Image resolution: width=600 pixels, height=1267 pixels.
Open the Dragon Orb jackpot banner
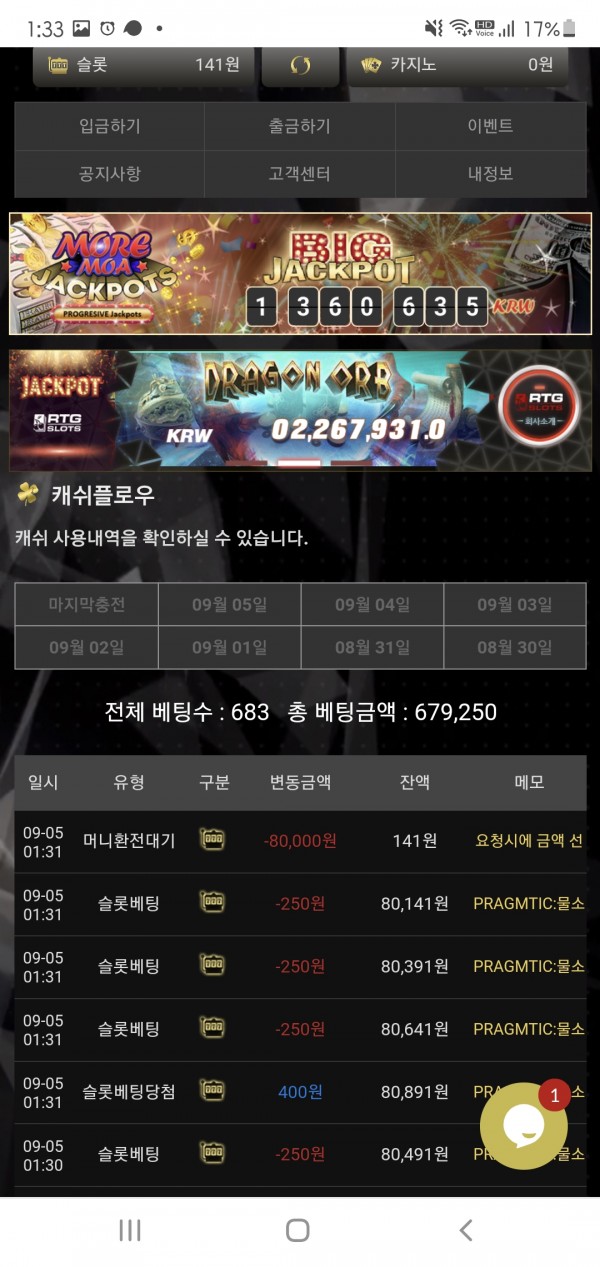[x=300, y=408]
